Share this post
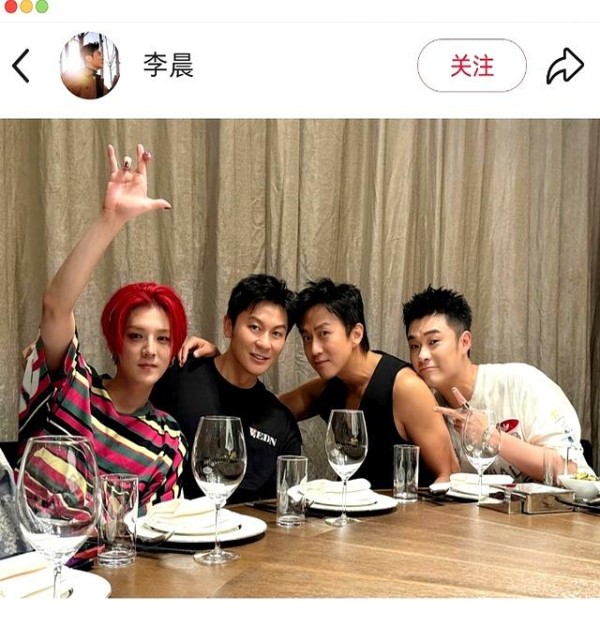 pos(564,66)
